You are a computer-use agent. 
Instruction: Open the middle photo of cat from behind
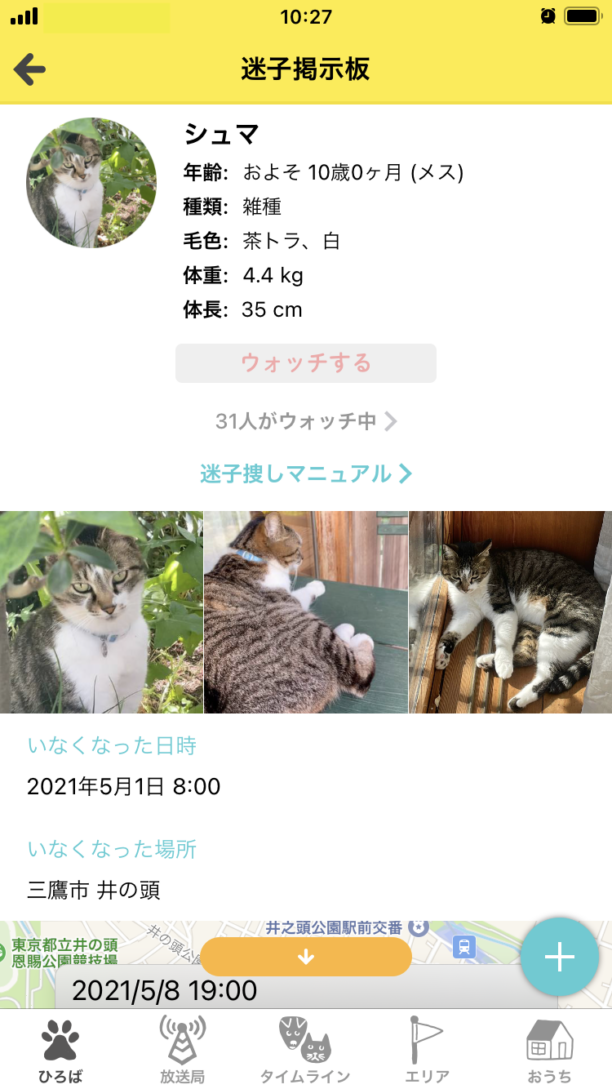point(305,612)
